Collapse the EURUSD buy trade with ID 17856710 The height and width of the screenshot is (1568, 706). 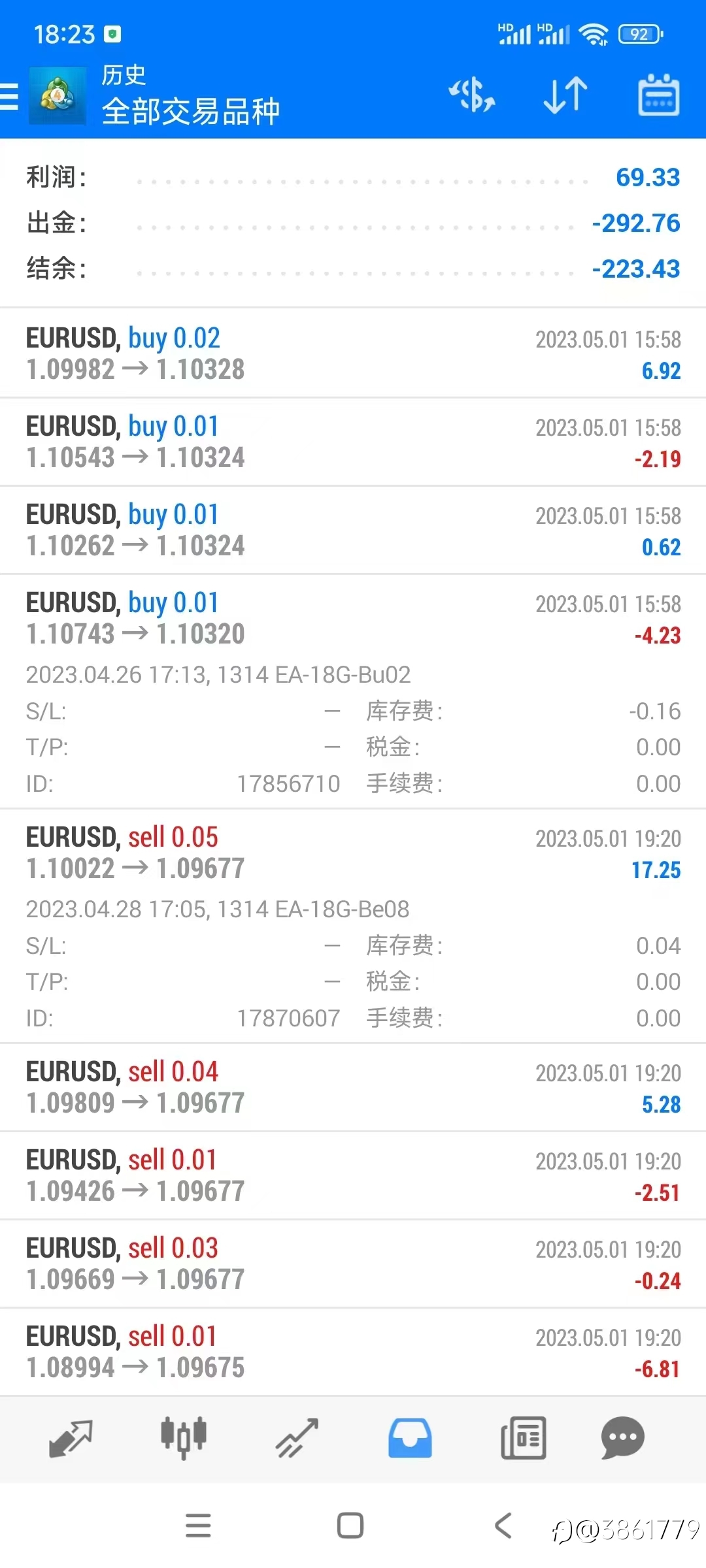(x=353, y=691)
